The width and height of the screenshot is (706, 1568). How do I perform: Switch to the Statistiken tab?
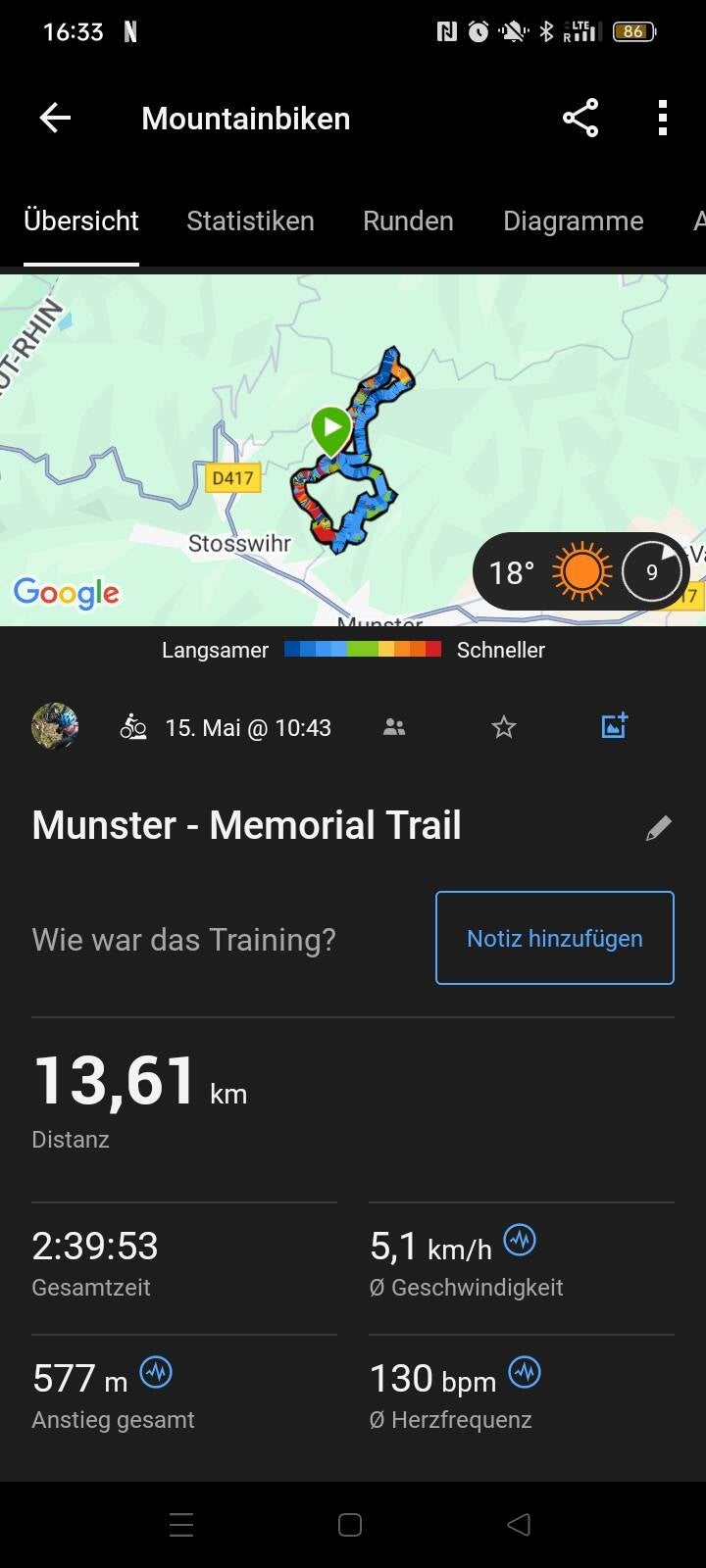pyautogui.click(x=250, y=221)
